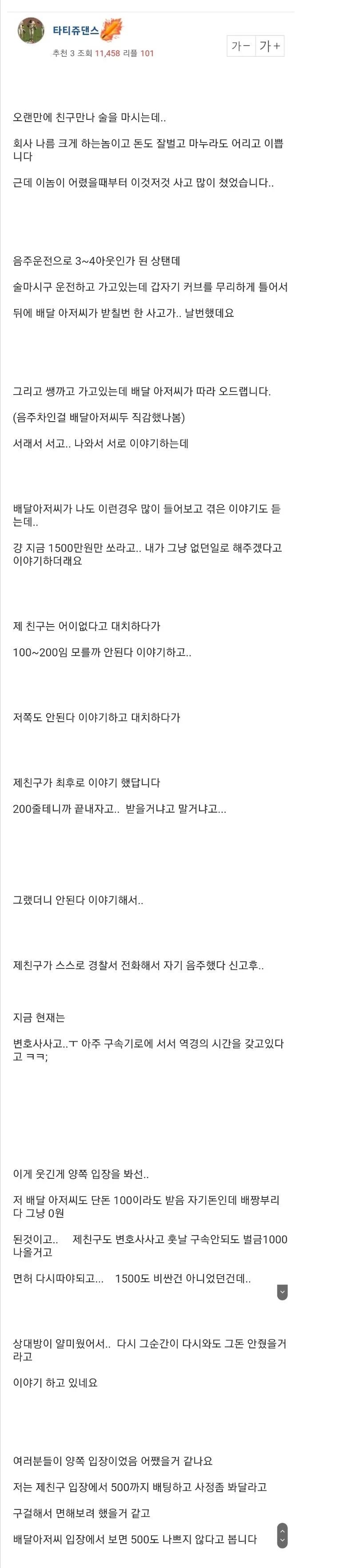Tap the author's avatar picture
This screenshot has height=1568, width=351.
pos(31,31)
